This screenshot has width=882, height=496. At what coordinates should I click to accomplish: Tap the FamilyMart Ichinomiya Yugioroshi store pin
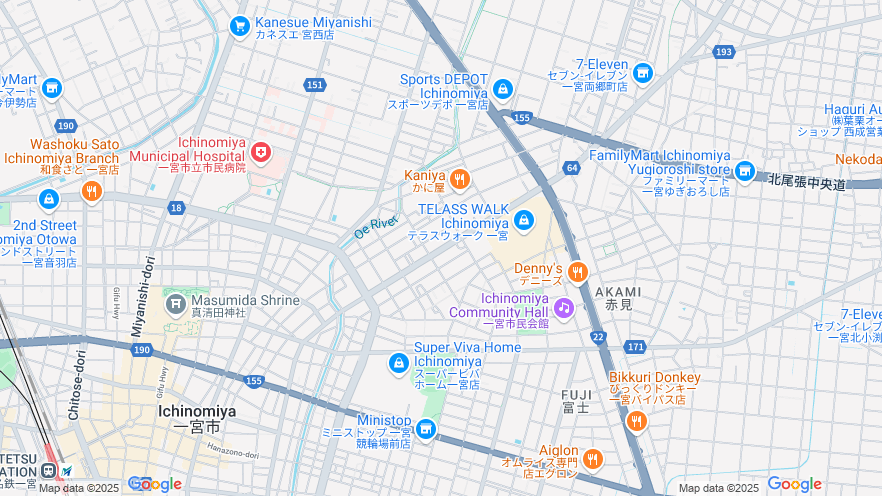[744, 171]
